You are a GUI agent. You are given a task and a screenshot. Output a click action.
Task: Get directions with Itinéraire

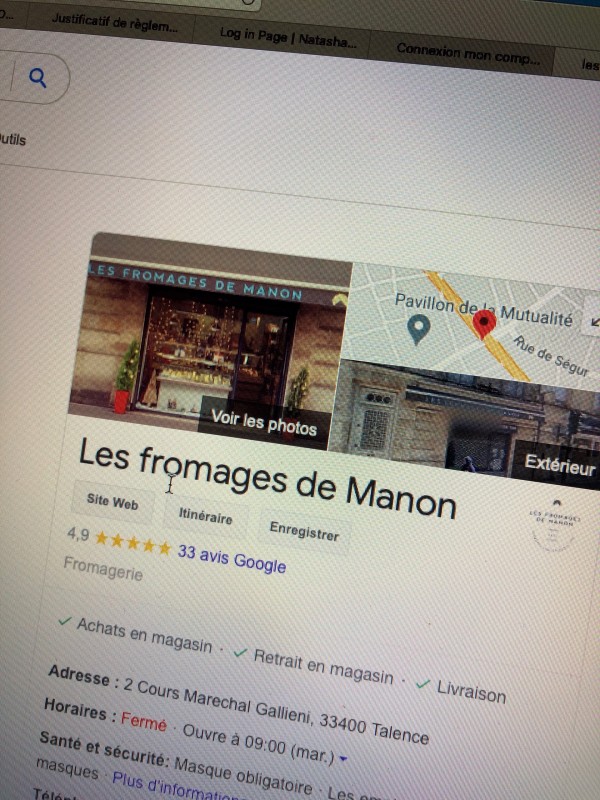[205, 517]
